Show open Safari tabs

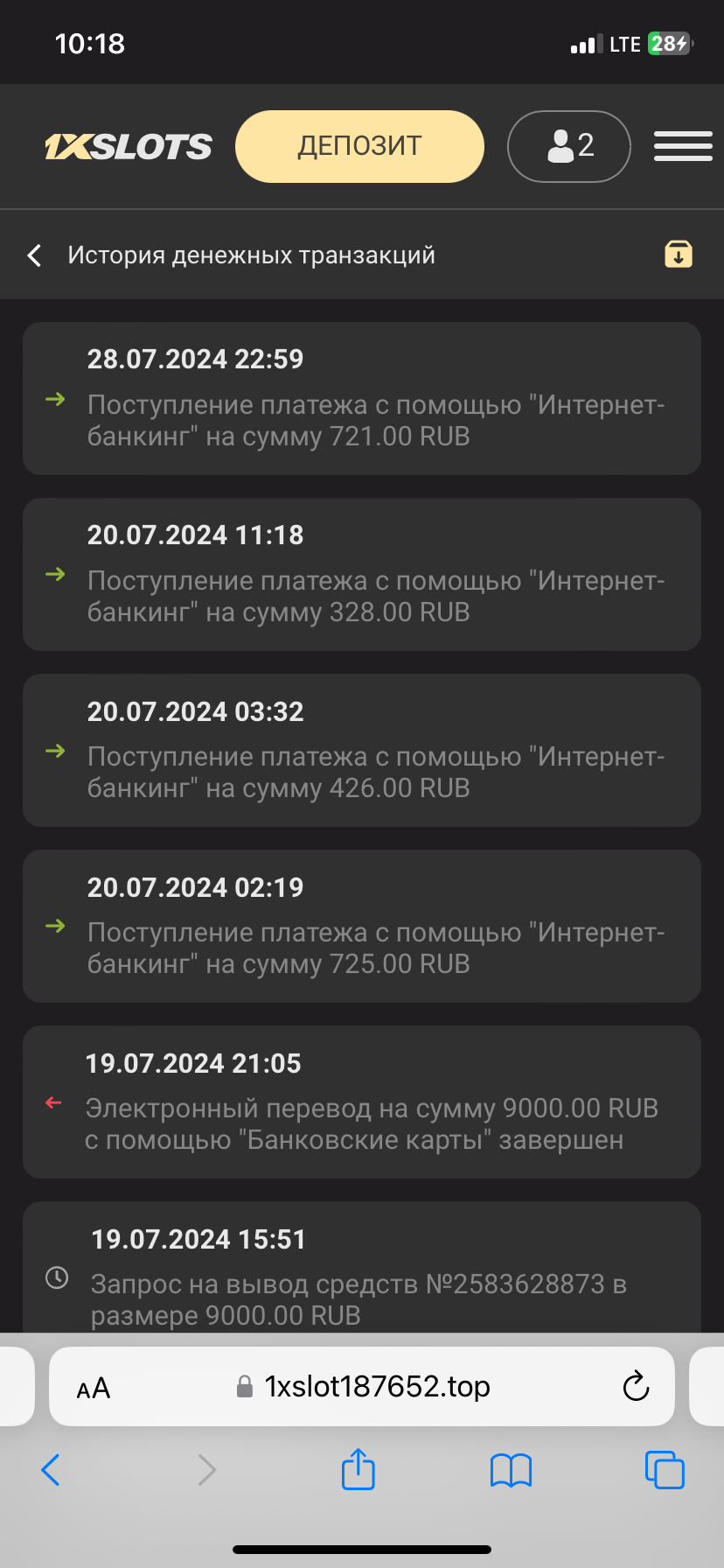pyautogui.click(x=665, y=1470)
